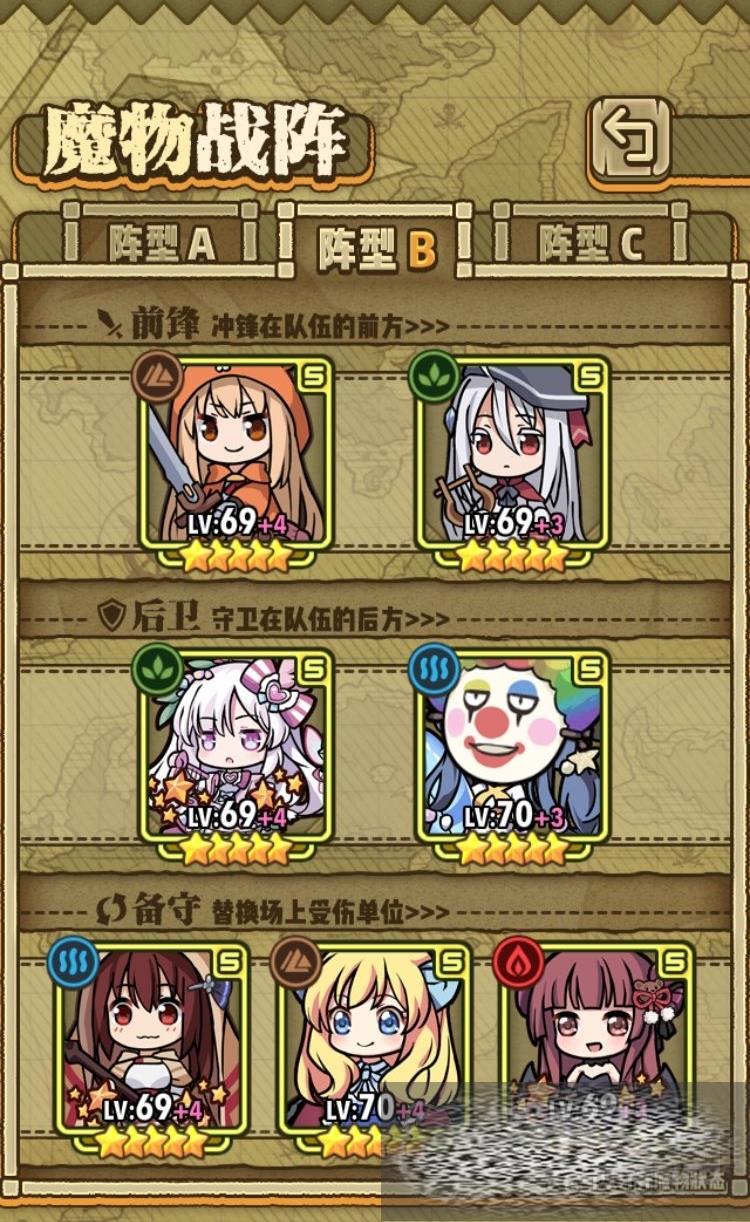Select the silver-haired pirate girl in 前锋
The width and height of the screenshot is (750, 1222).
pos(513,456)
